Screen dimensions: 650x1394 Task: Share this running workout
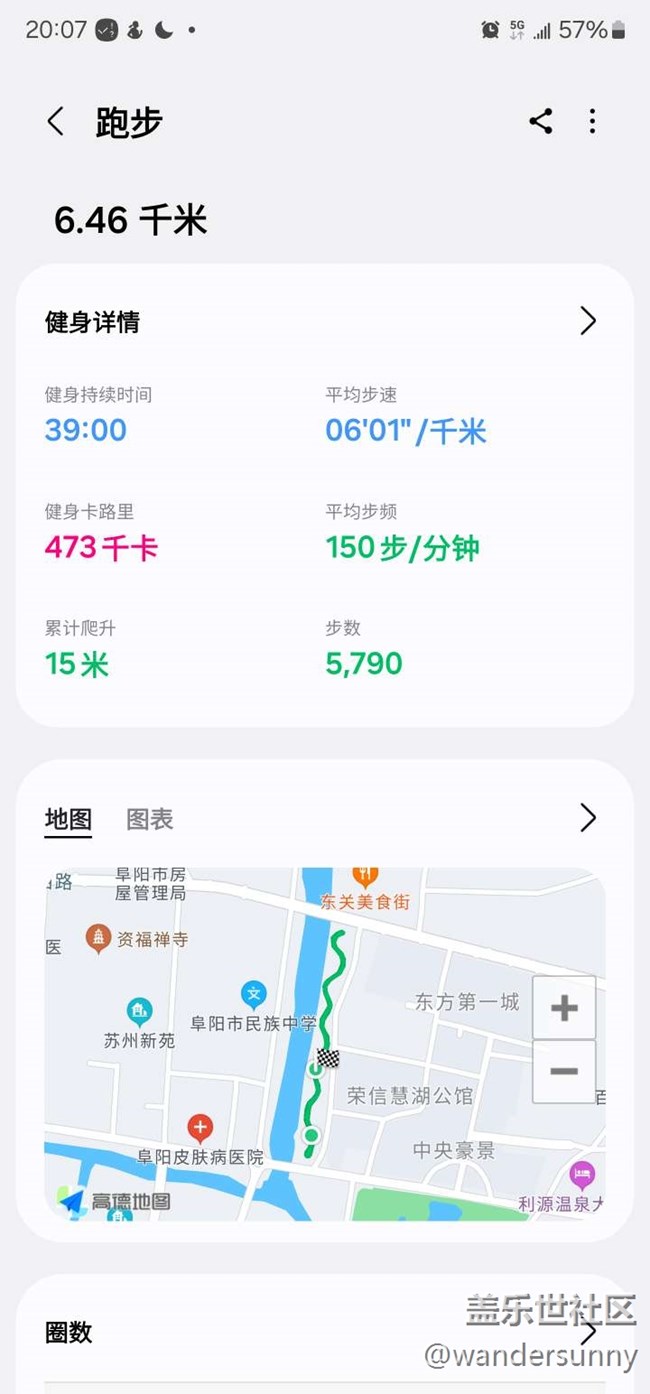(x=541, y=122)
